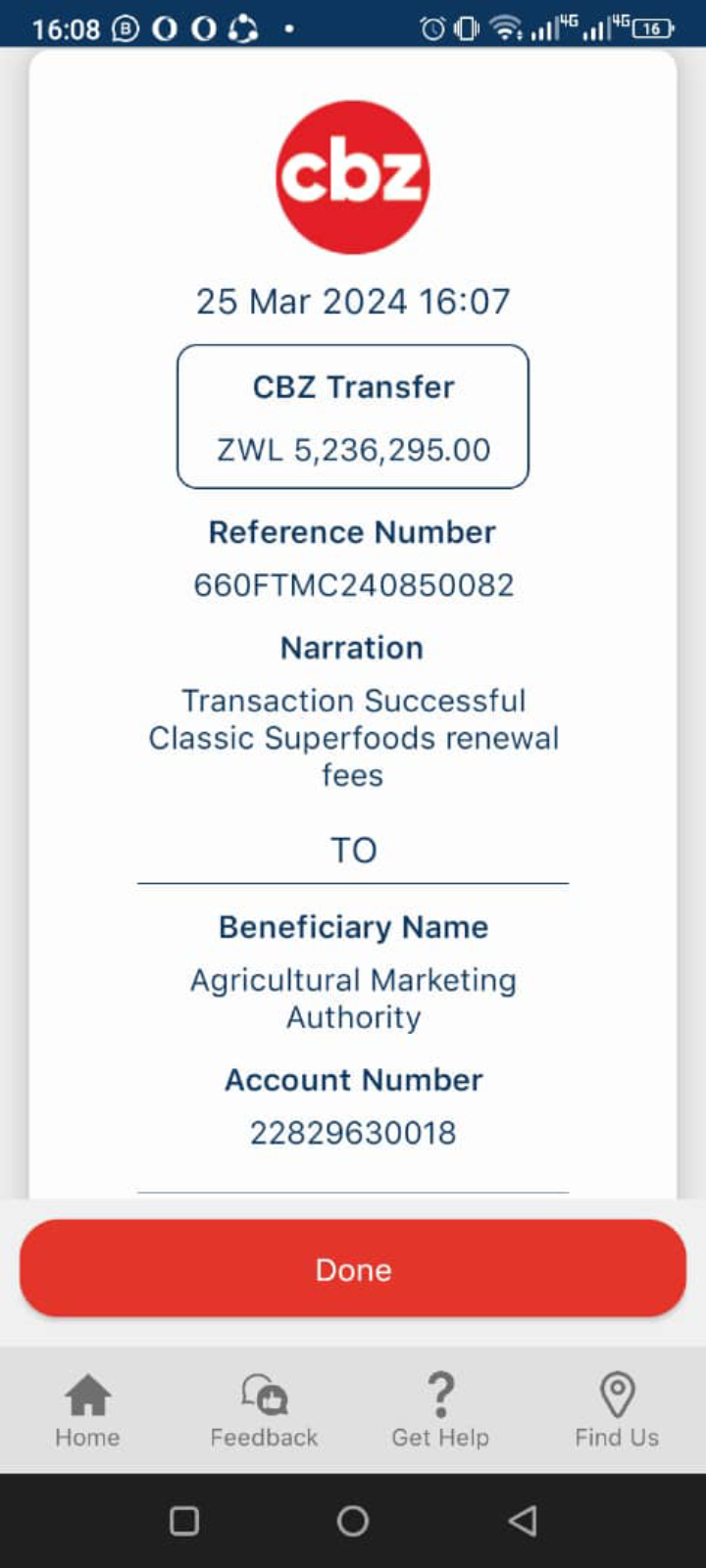Tap the system back button
The image size is (706, 1568).
(523, 1520)
